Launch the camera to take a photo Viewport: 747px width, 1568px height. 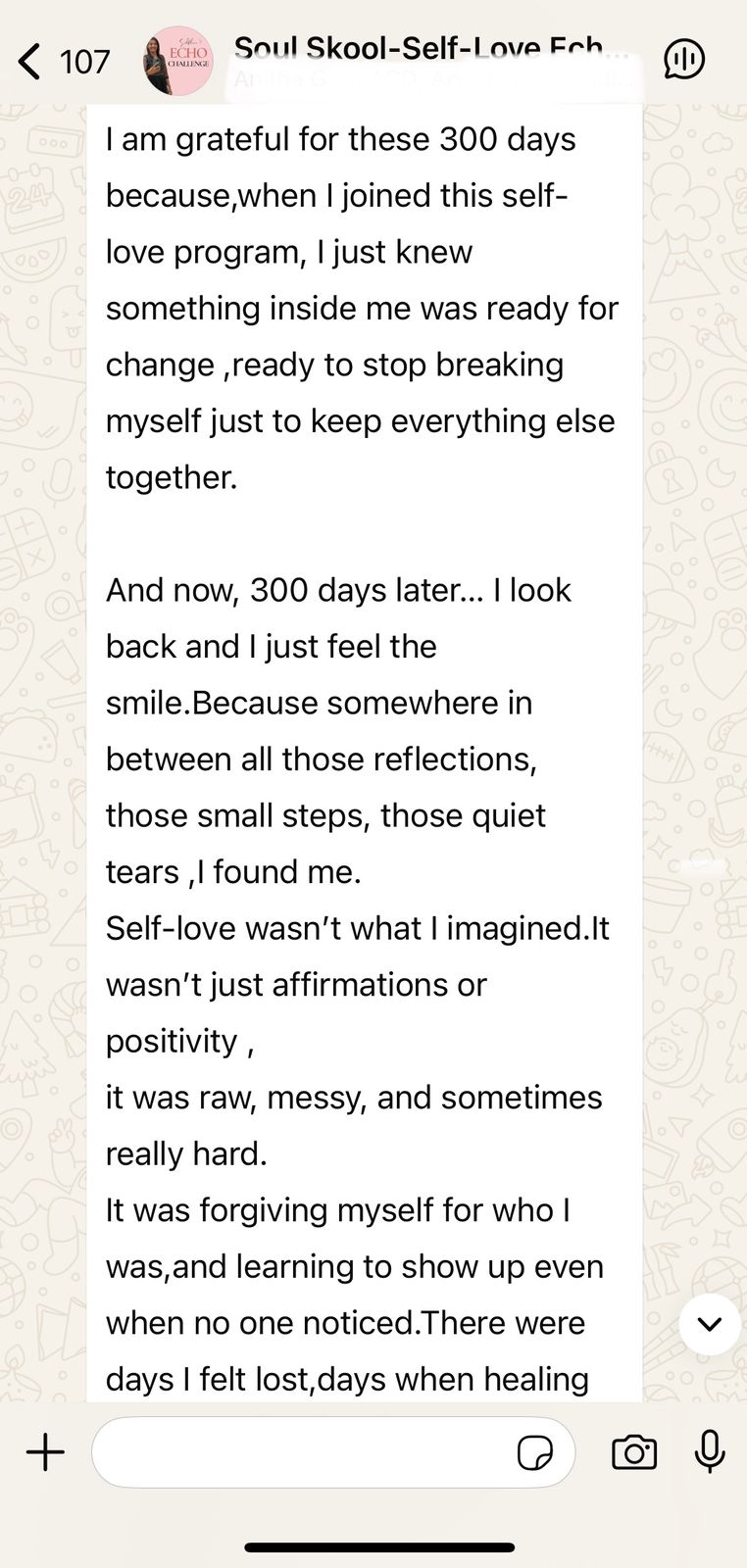[634, 1452]
